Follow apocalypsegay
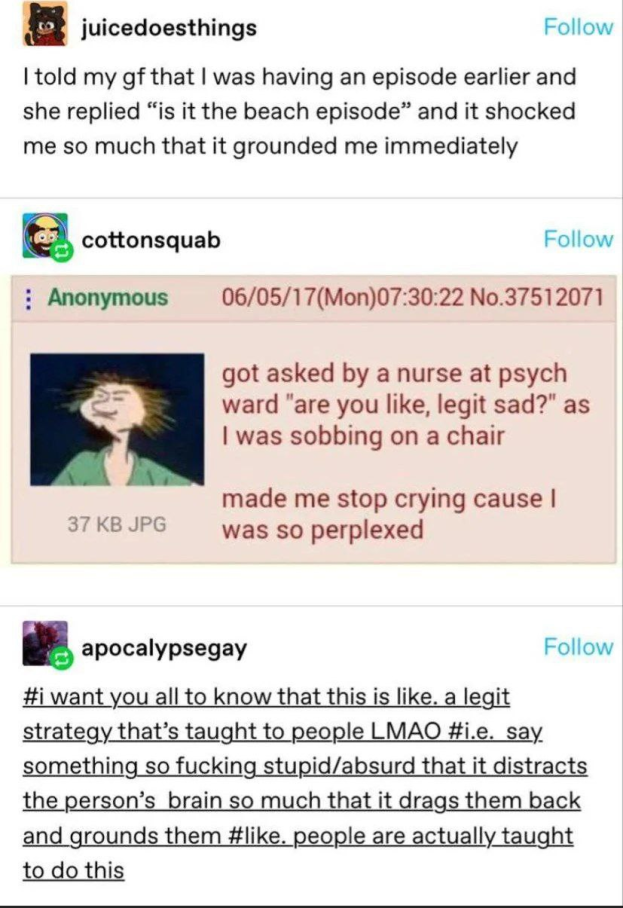The image size is (623, 908). (577, 647)
